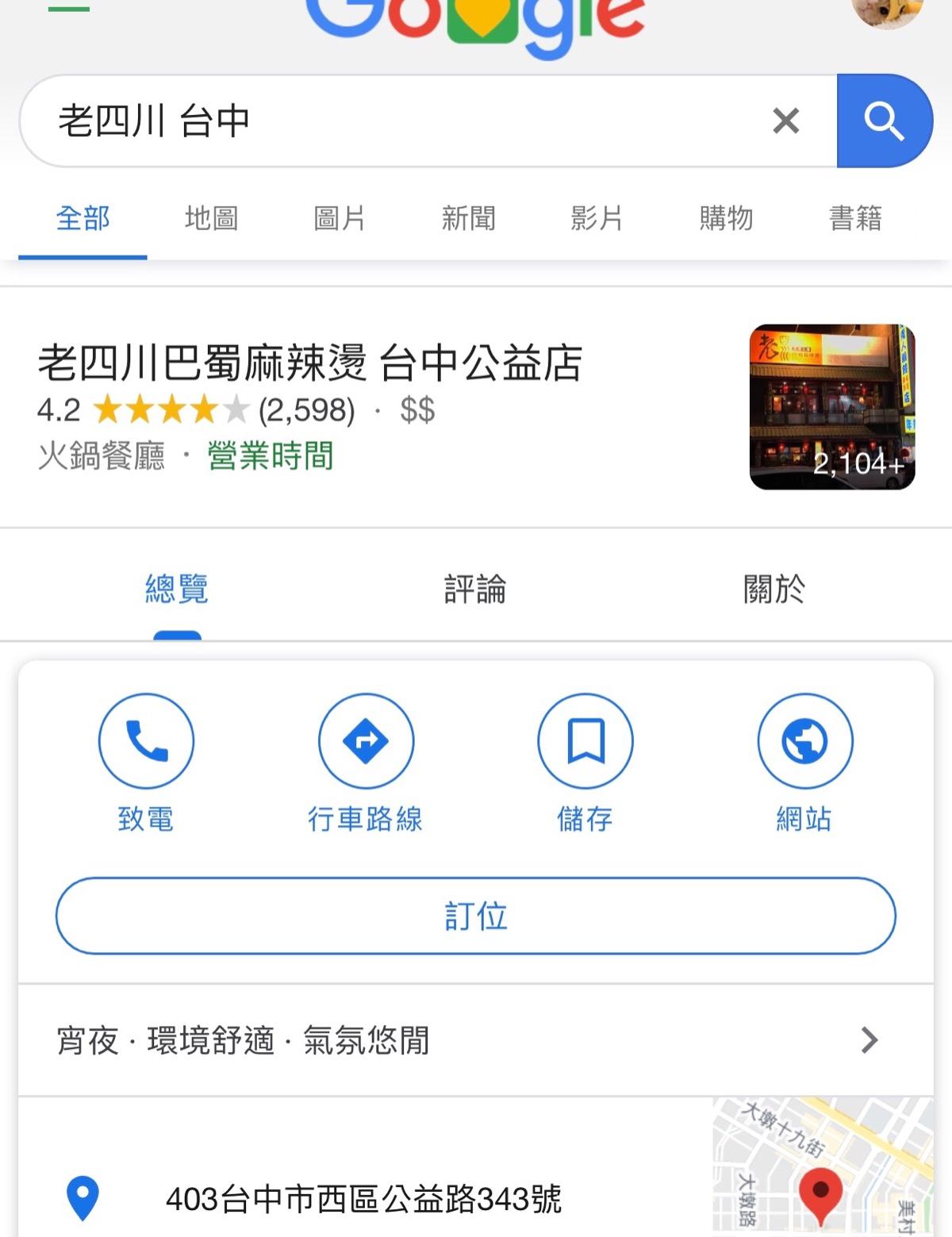
Task: Call the restaurant via 致電
Action: tap(146, 762)
